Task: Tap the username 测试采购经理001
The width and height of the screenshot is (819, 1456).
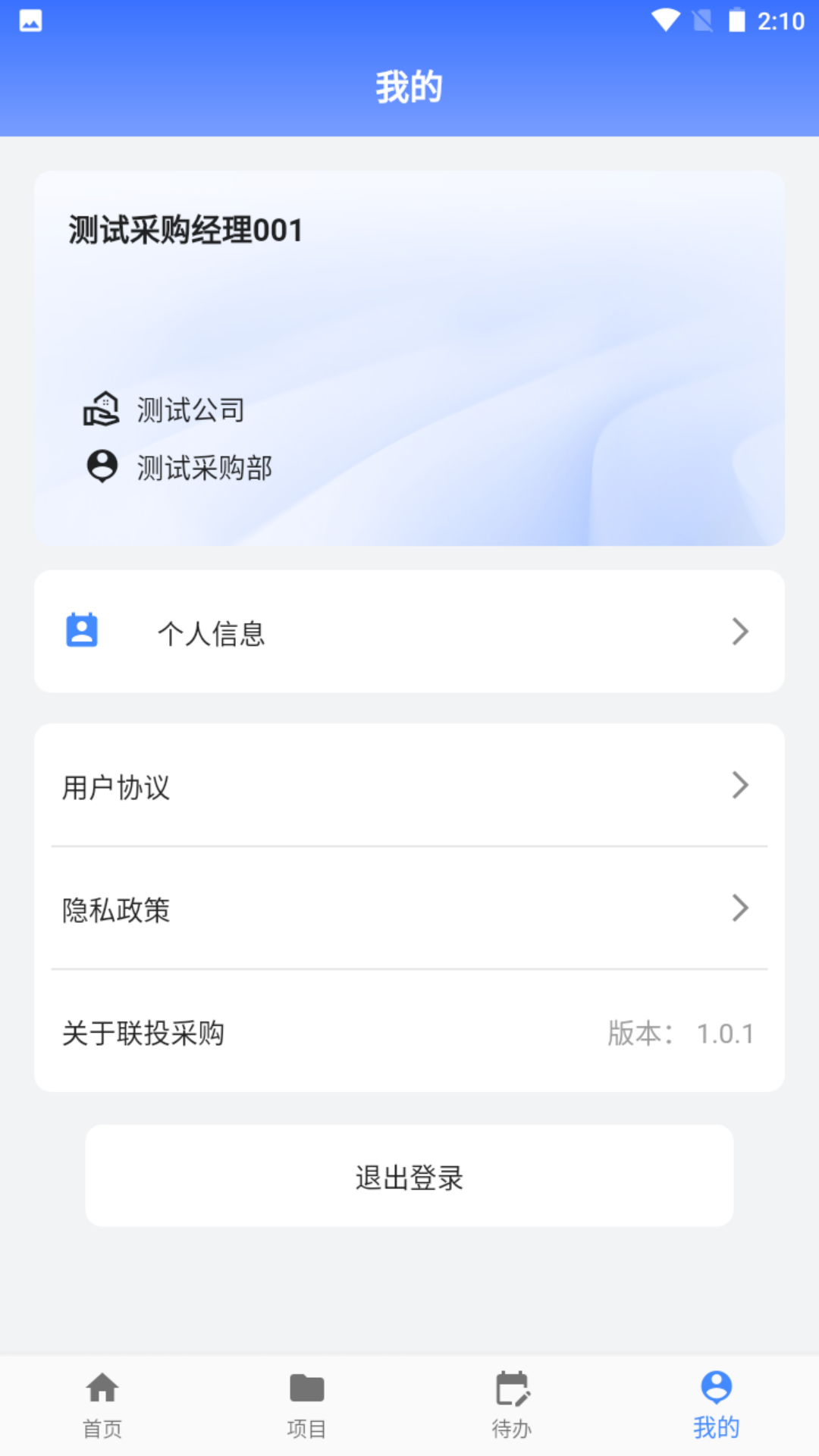Action: point(184,229)
